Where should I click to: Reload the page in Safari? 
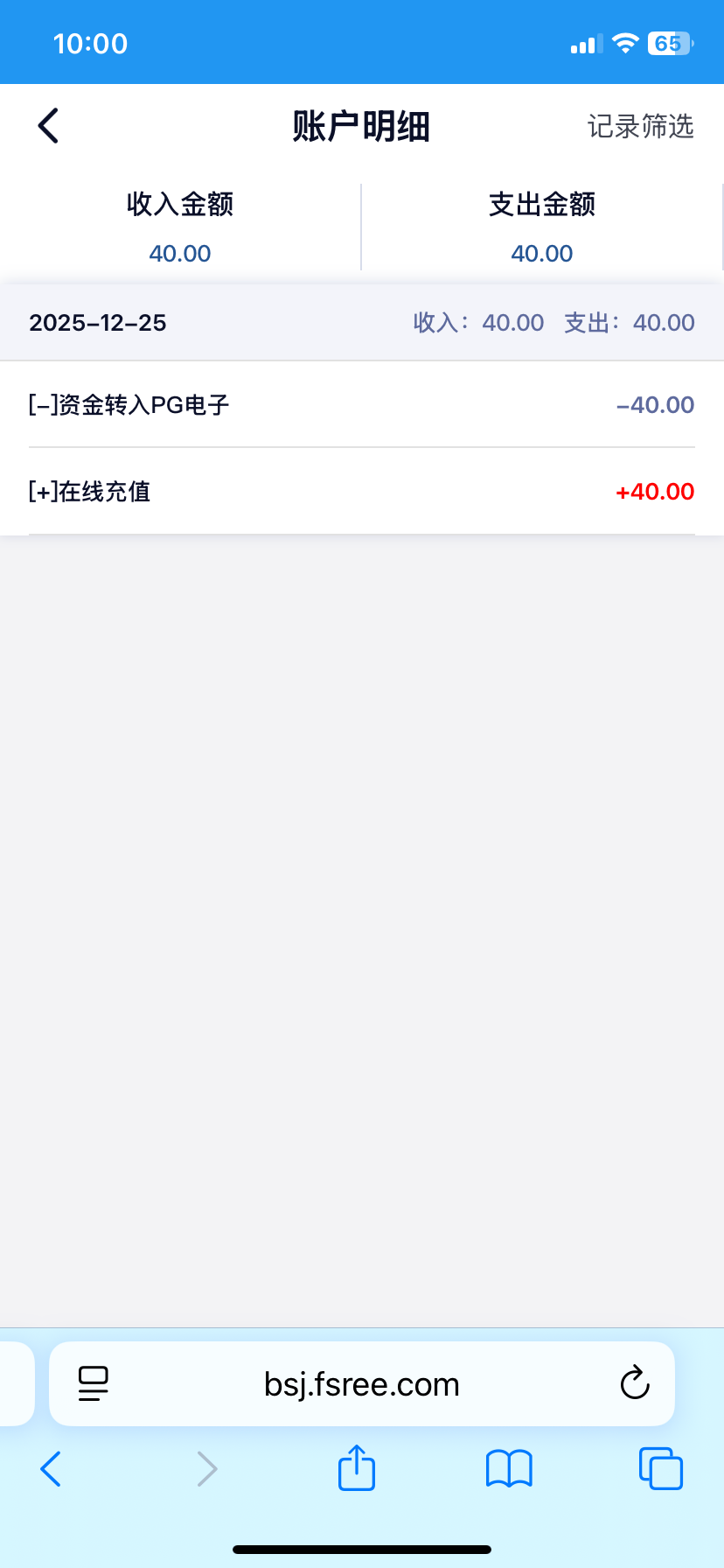point(635,1383)
